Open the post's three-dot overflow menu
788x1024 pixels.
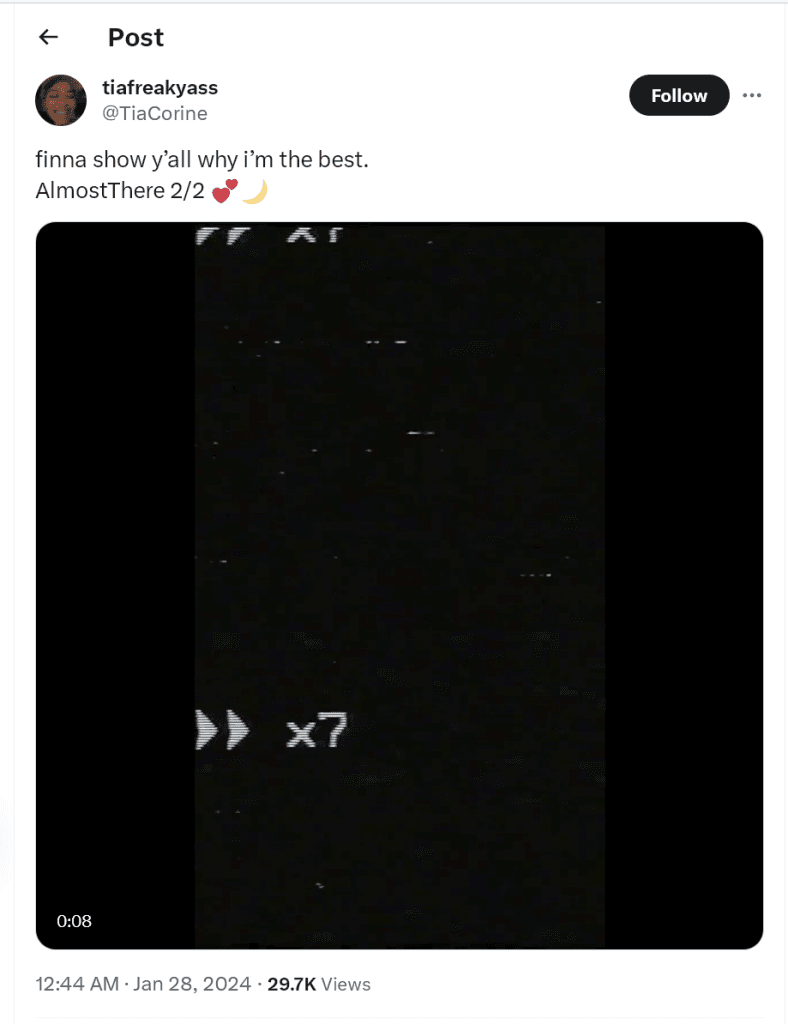(752, 95)
